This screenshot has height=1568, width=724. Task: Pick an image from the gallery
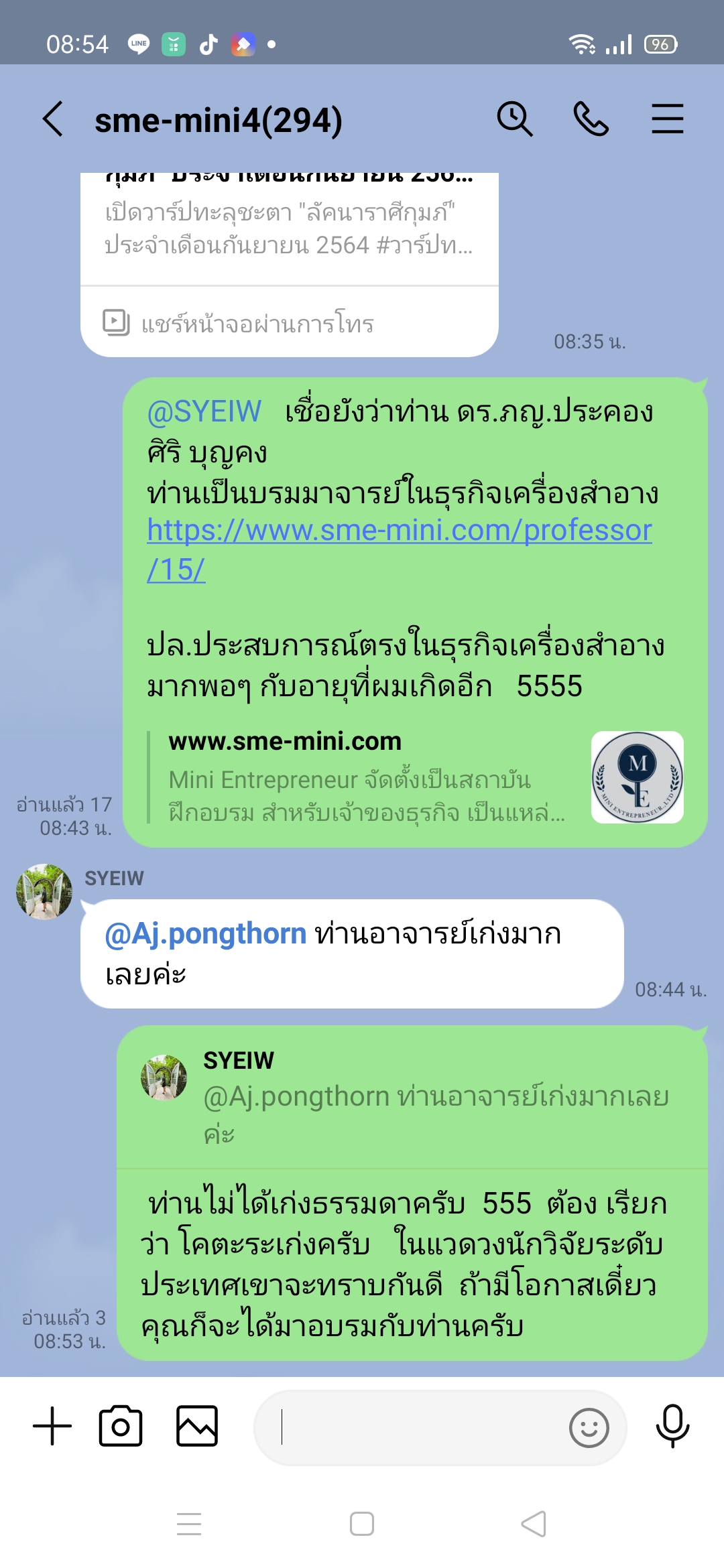tap(196, 1426)
